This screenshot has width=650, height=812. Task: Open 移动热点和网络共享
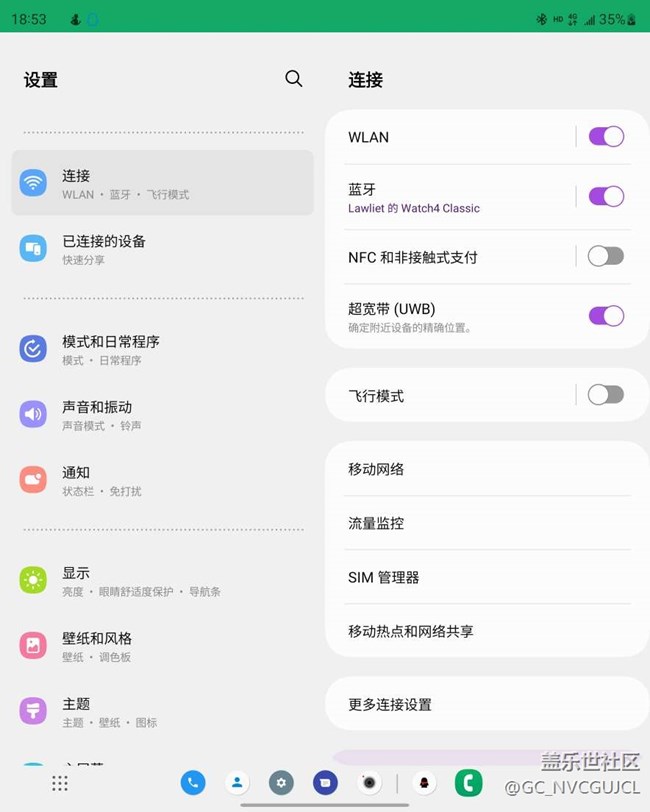[x=487, y=631]
